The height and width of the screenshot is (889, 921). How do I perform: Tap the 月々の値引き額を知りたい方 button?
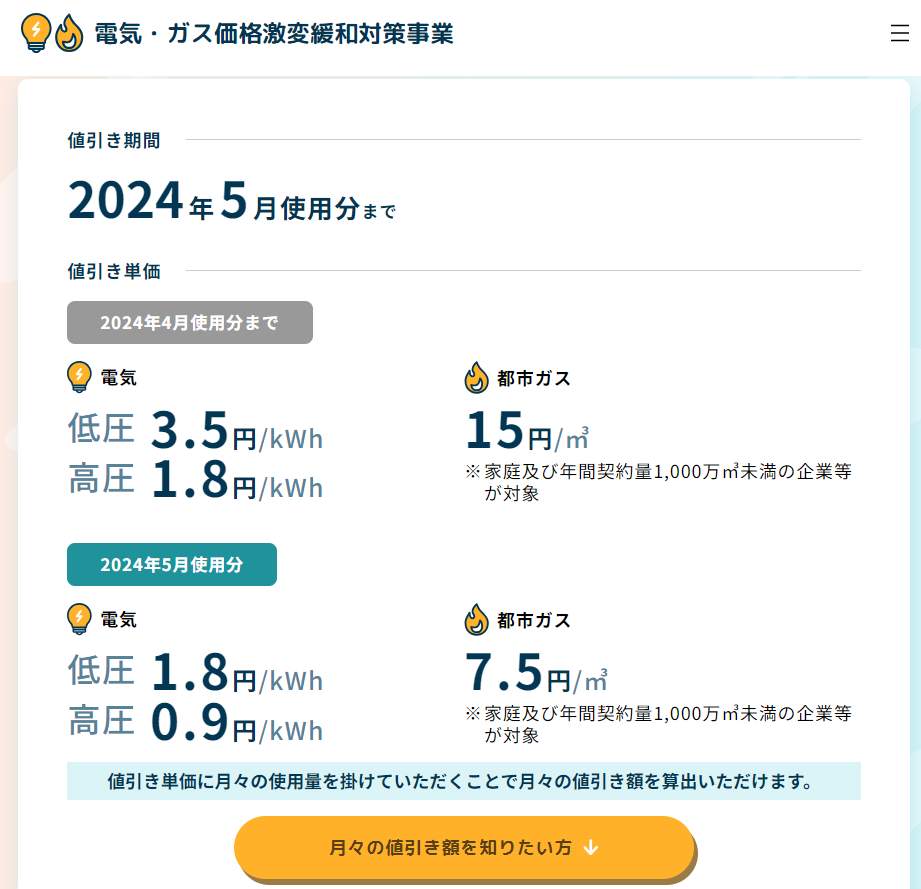[x=464, y=847]
